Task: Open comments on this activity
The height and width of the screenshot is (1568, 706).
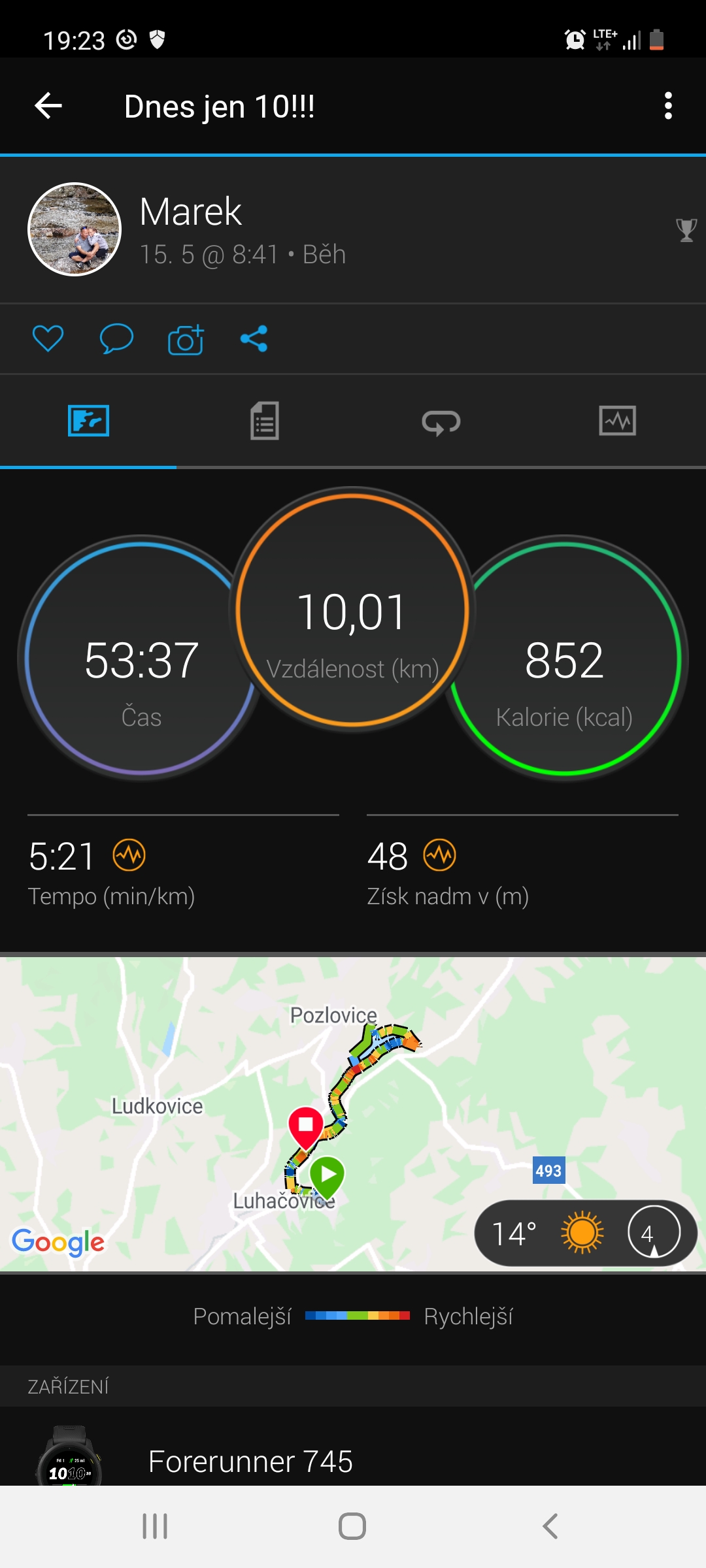Action: [x=116, y=338]
